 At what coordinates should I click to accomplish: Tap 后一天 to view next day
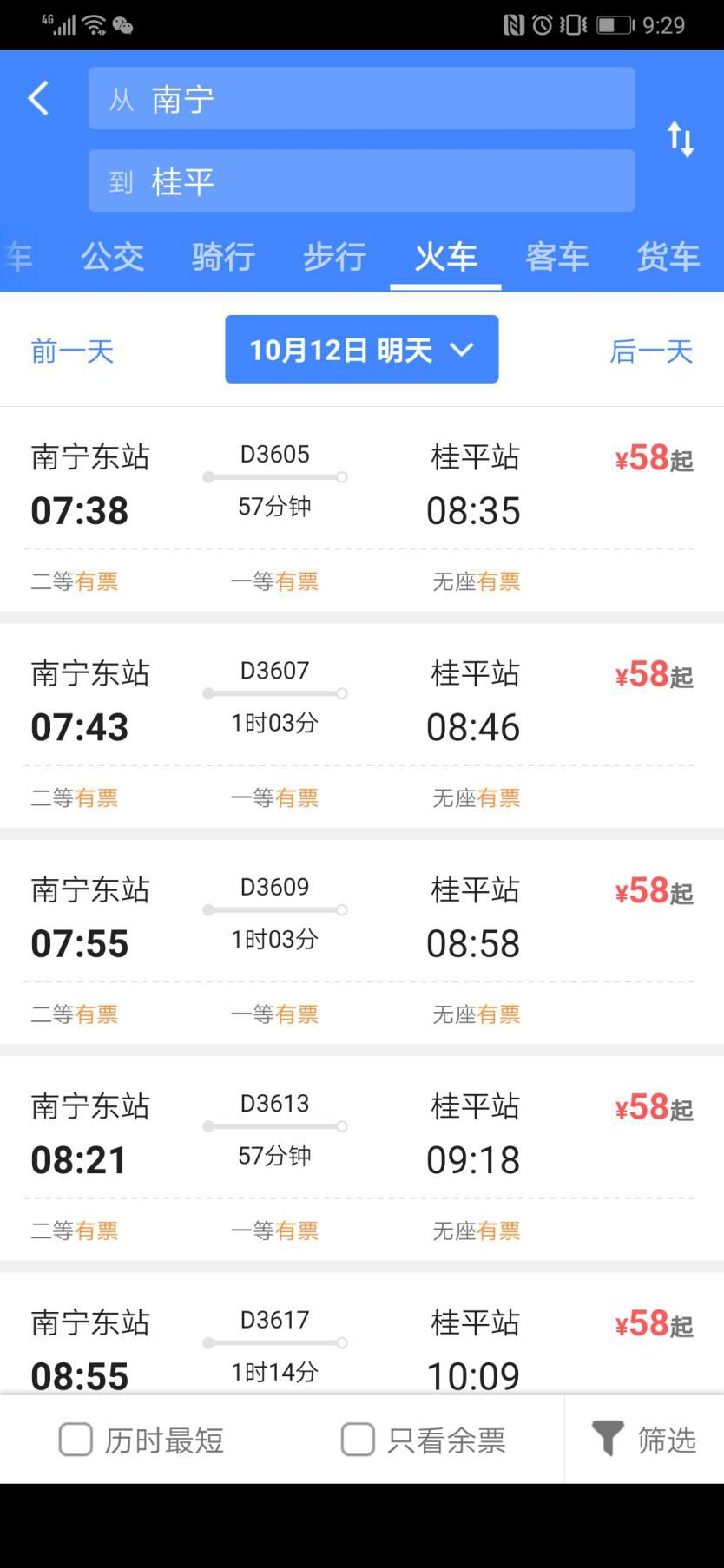[650, 350]
